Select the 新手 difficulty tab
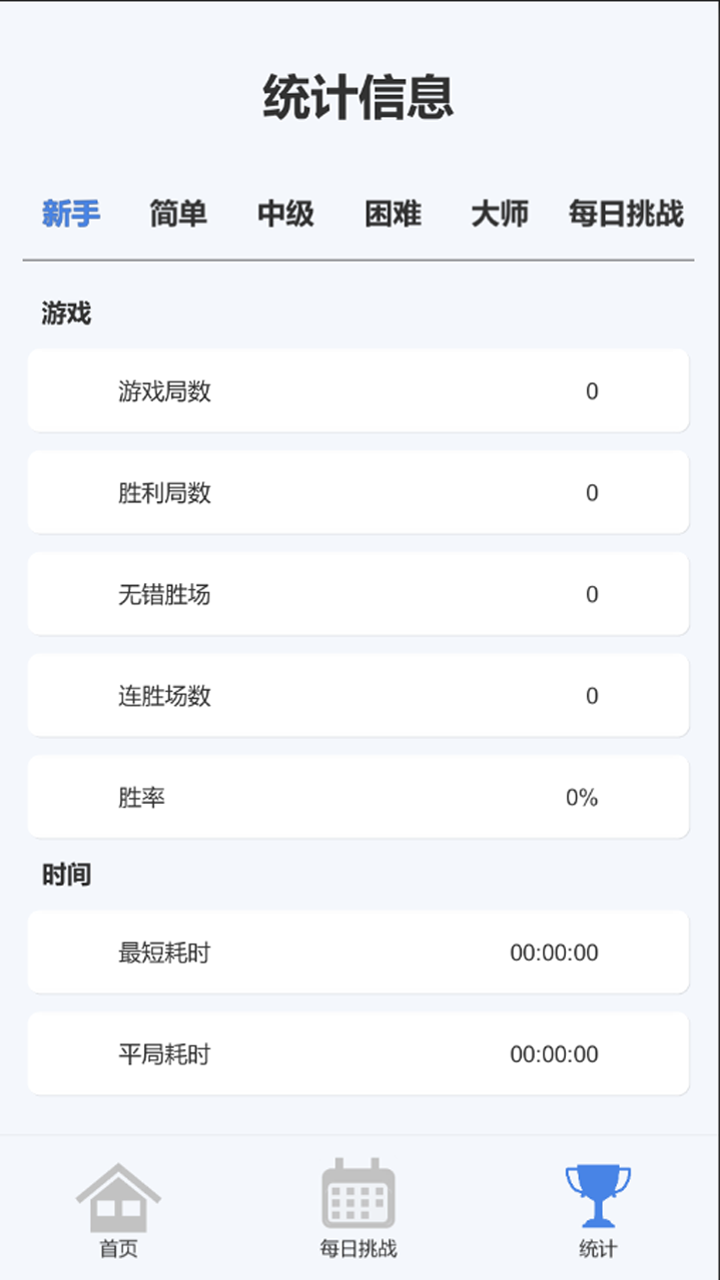720x1280 pixels. [x=71, y=214]
